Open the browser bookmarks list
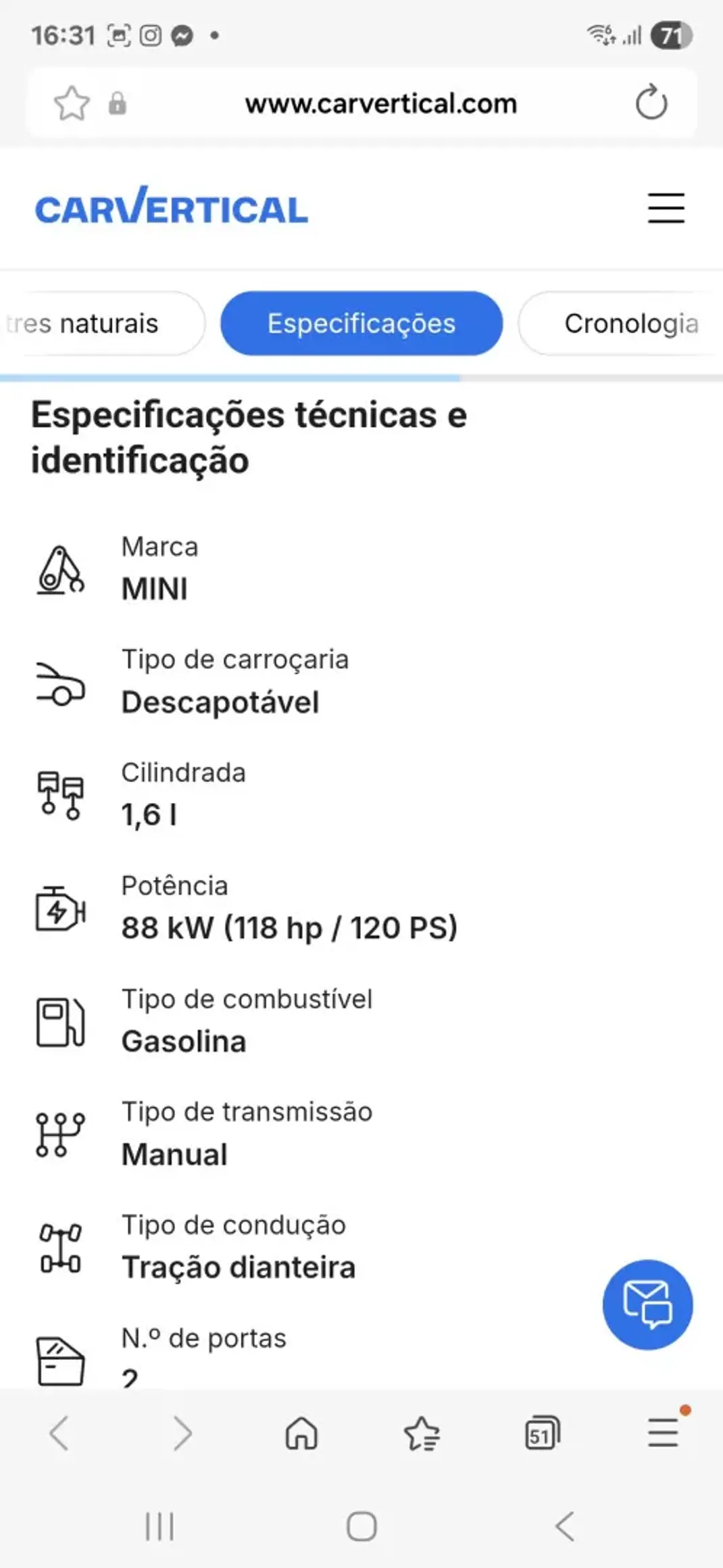The width and height of the screenshot is (723, 1568). (422, 1433)
